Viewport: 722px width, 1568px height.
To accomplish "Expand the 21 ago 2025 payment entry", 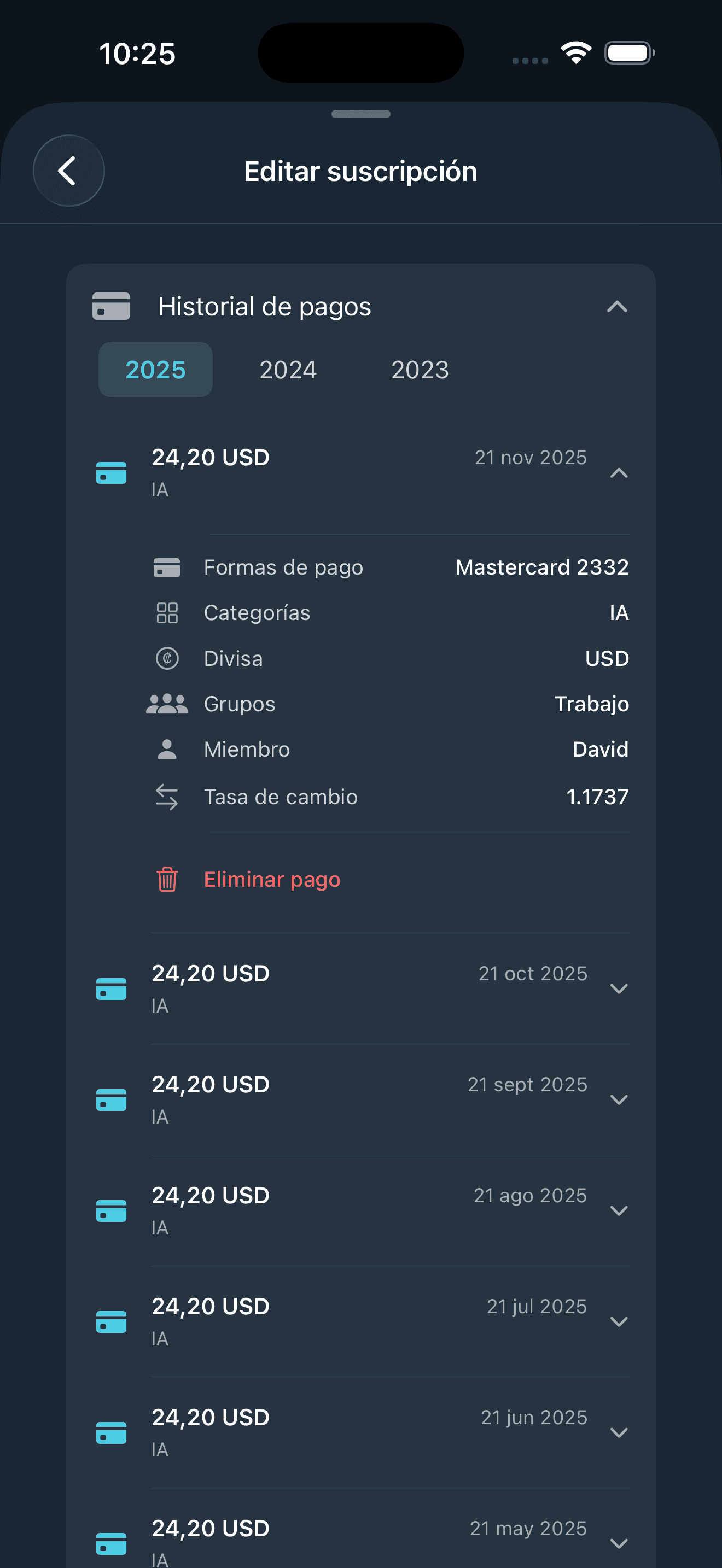I will click(619, 1210).
